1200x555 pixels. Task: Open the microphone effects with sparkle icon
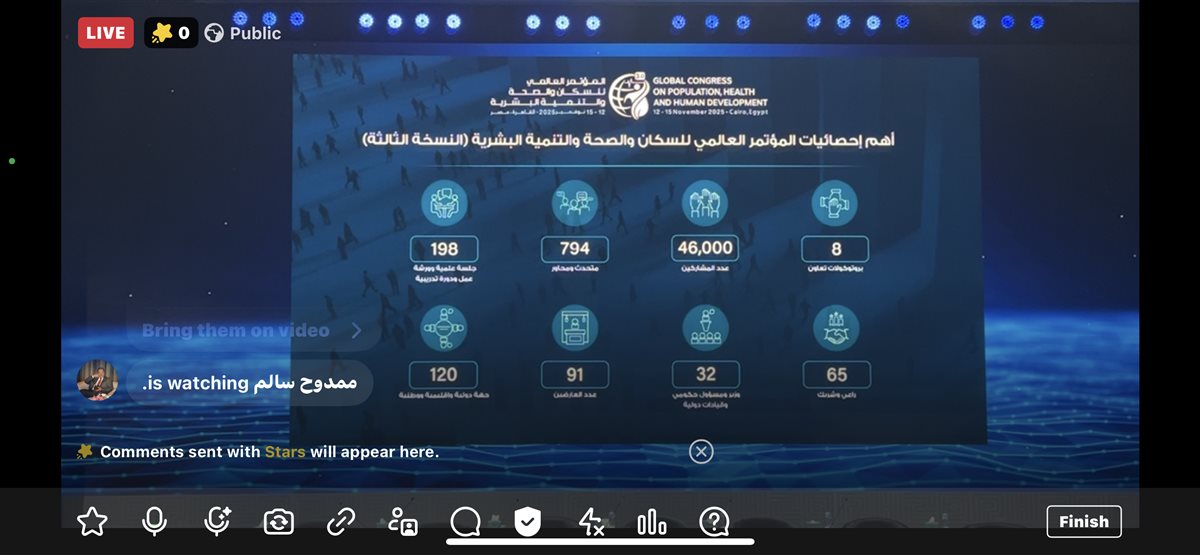[217, 521]
